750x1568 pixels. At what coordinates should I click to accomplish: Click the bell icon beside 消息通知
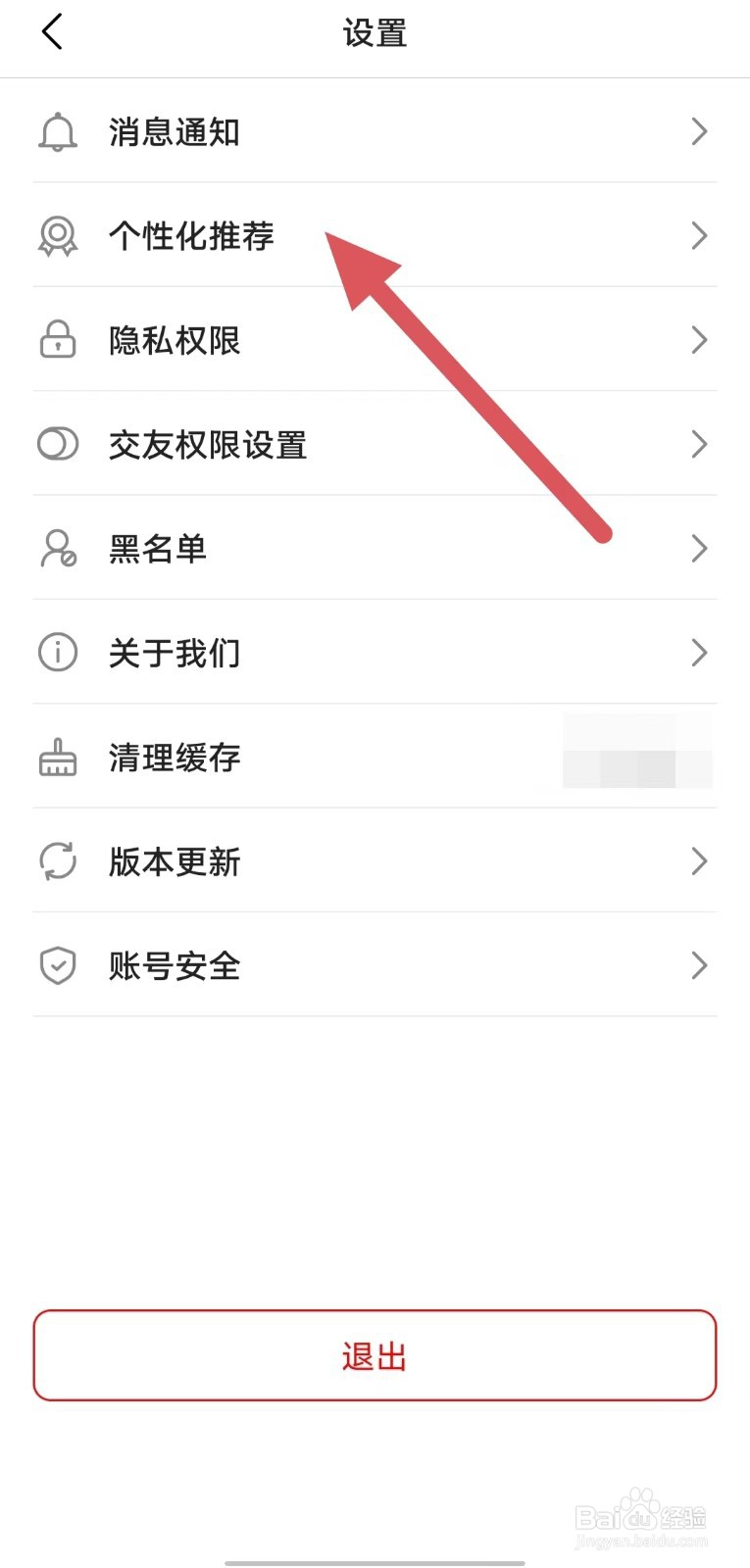57,131
